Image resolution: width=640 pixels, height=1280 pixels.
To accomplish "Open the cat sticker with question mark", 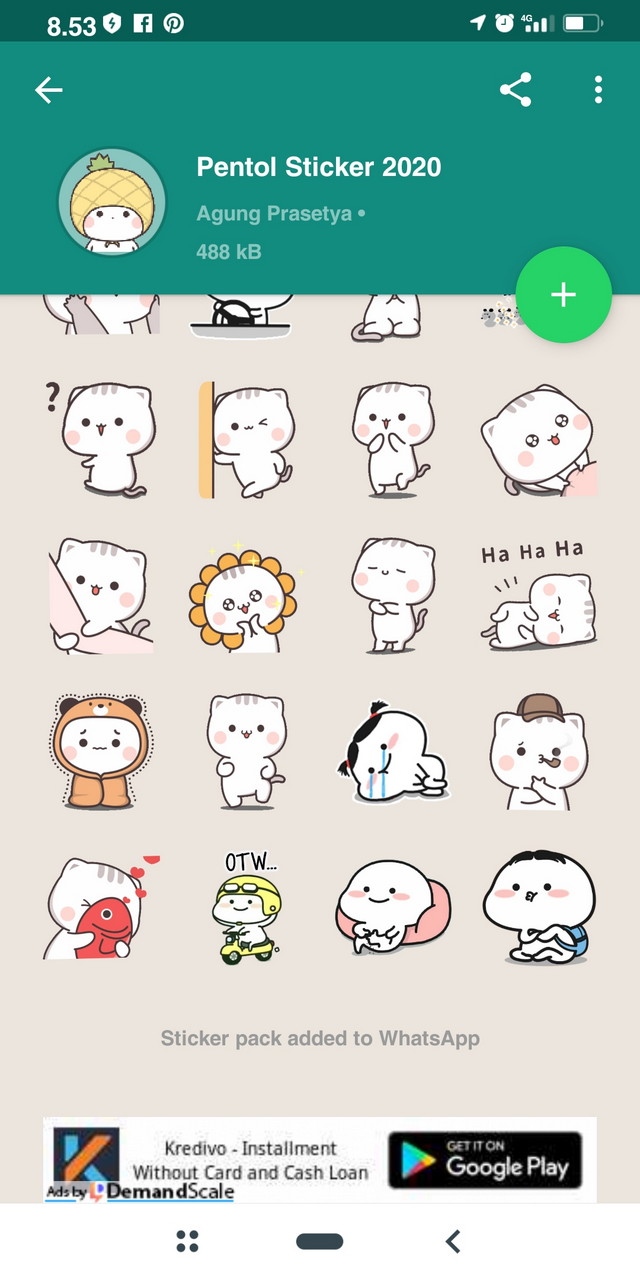I will point(100,439).
